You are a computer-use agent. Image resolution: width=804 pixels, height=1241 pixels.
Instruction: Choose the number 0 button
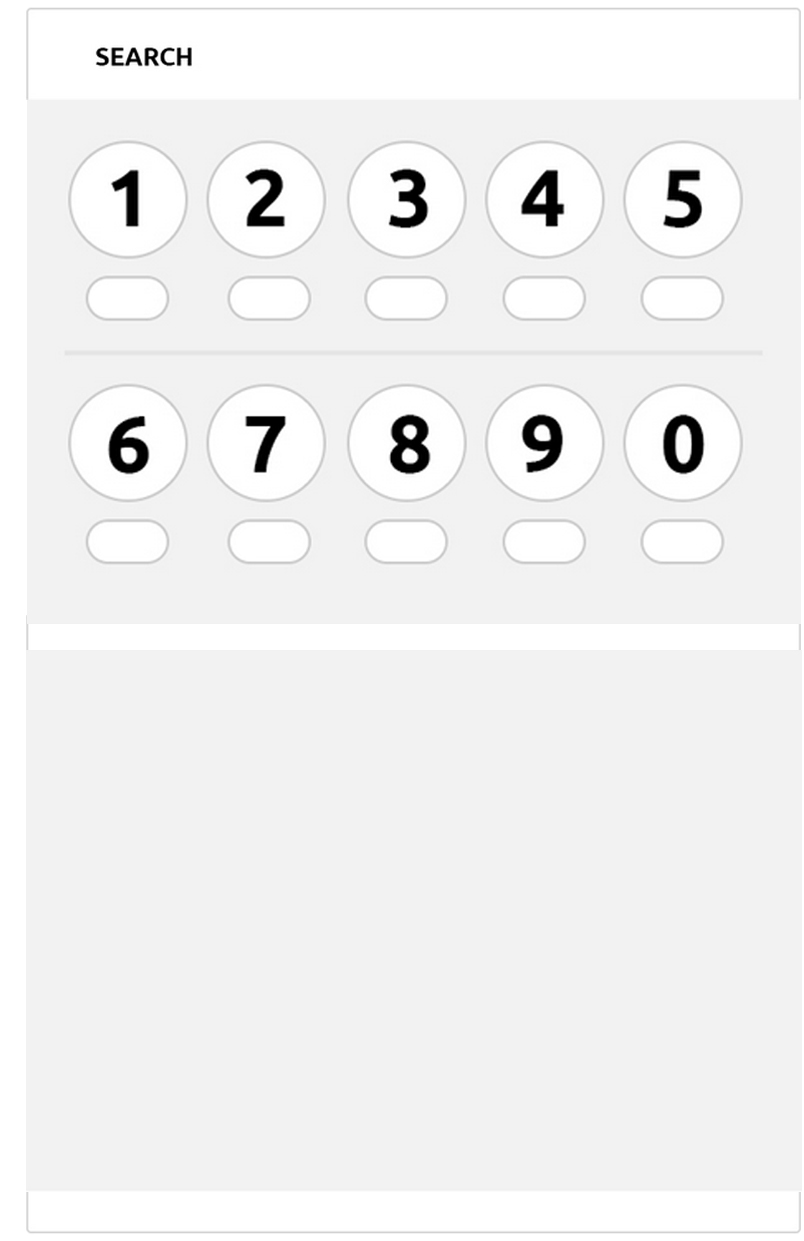(682, 443)
